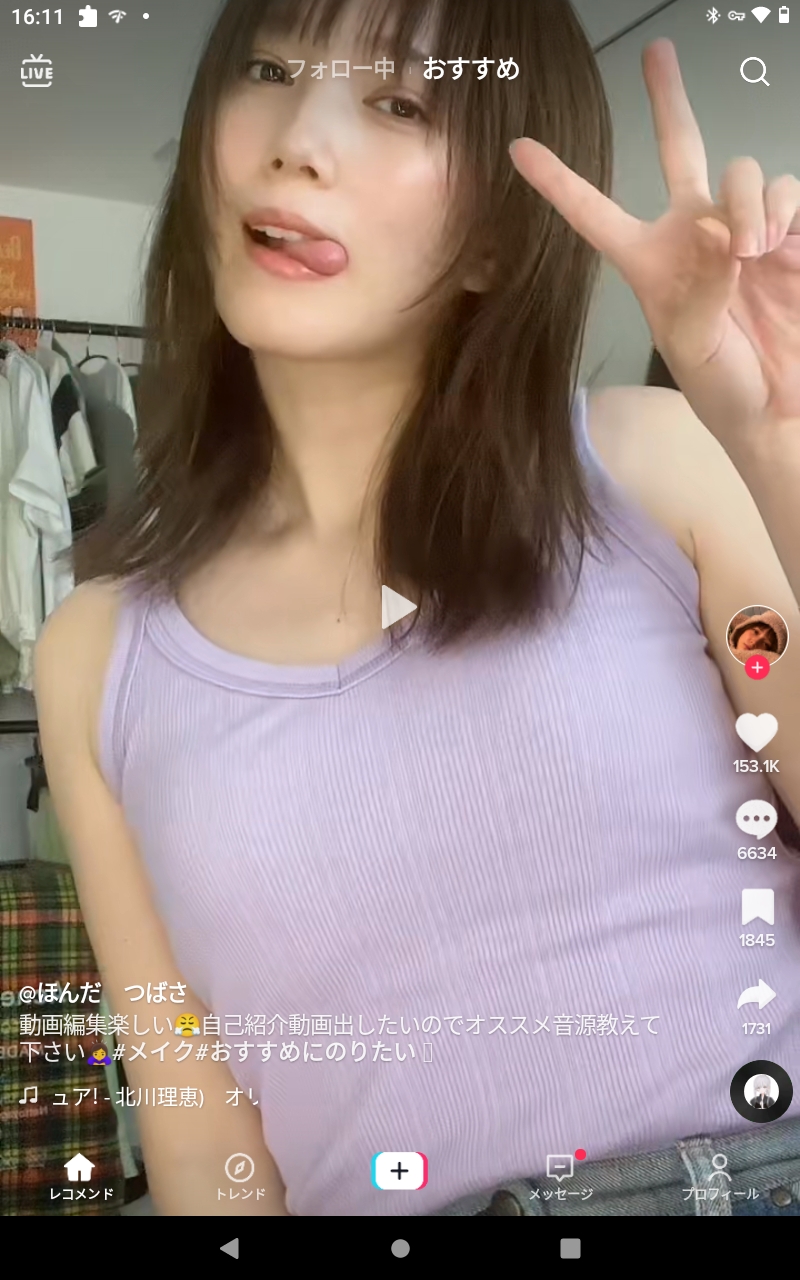The image size is (800, 1280).
Task: Open the comments bubble
Action: 757,820
